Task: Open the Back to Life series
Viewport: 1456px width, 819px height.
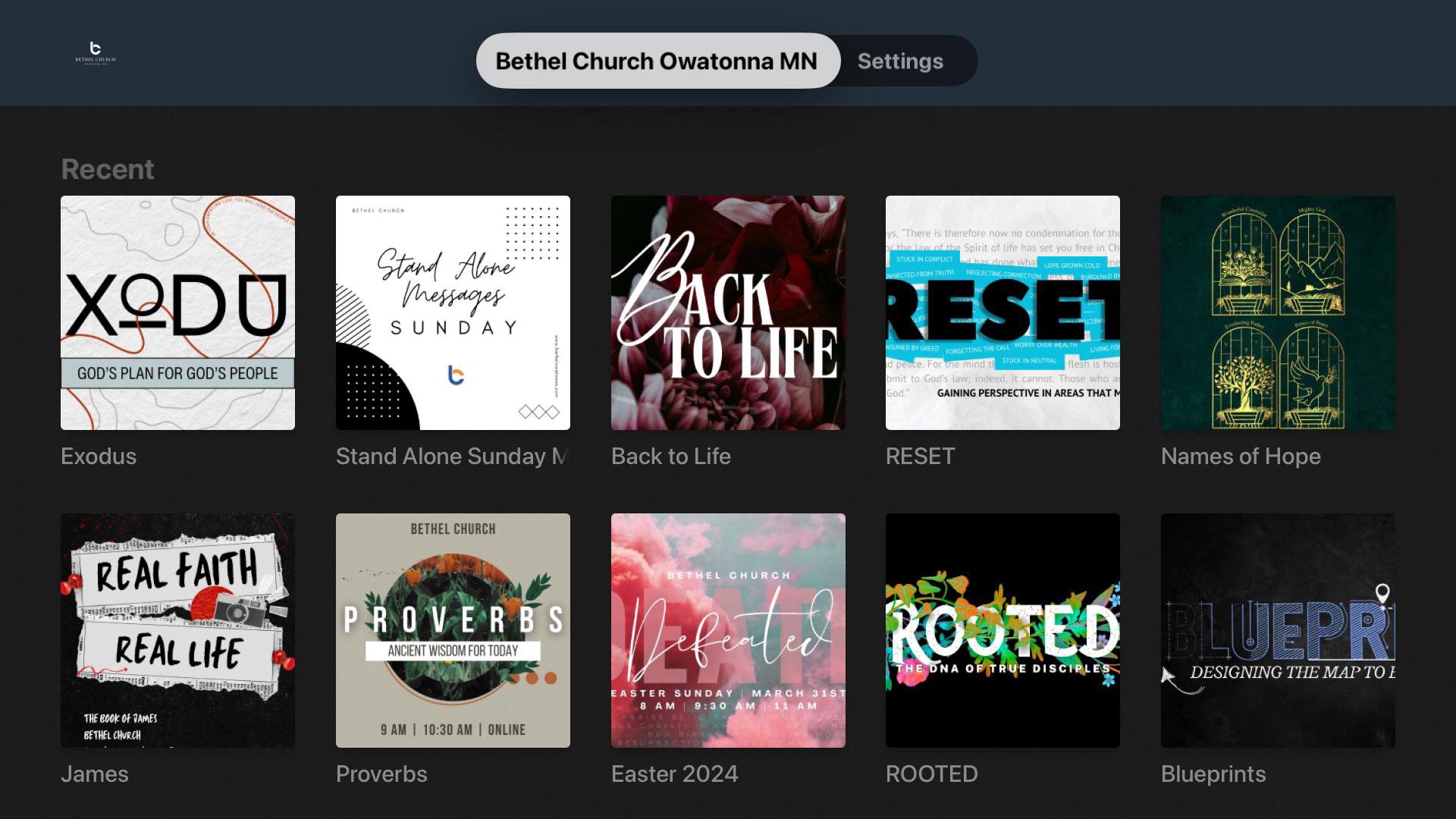Action: coord(728,312)
